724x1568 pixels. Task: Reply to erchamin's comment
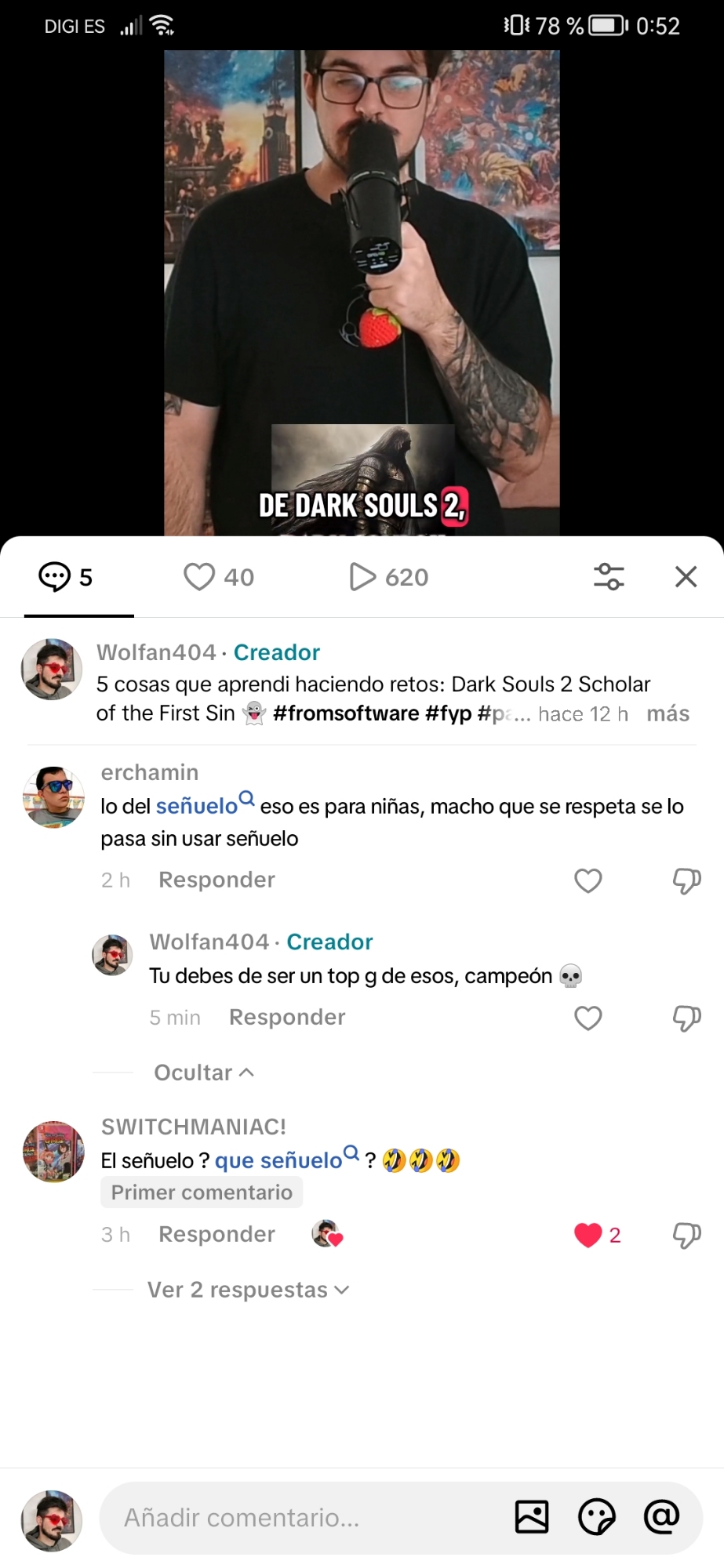pos(216,880)
